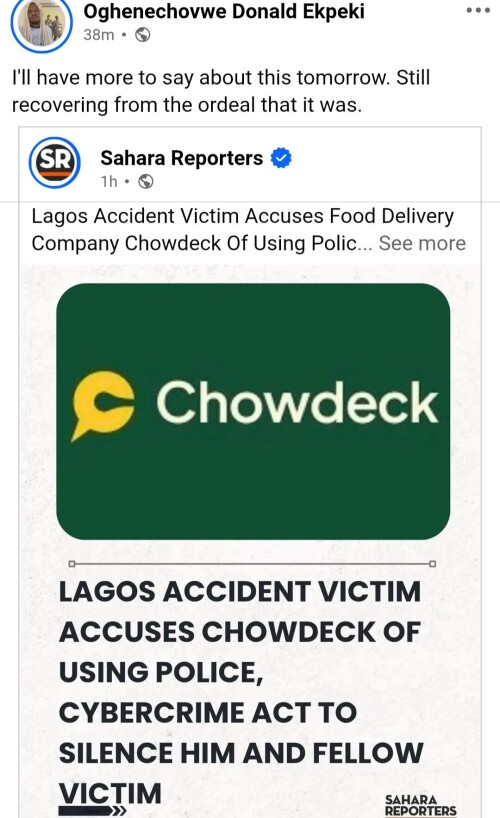Open the Sahara Reporters page avatar

pyautogui.click(x=55, y=162)
